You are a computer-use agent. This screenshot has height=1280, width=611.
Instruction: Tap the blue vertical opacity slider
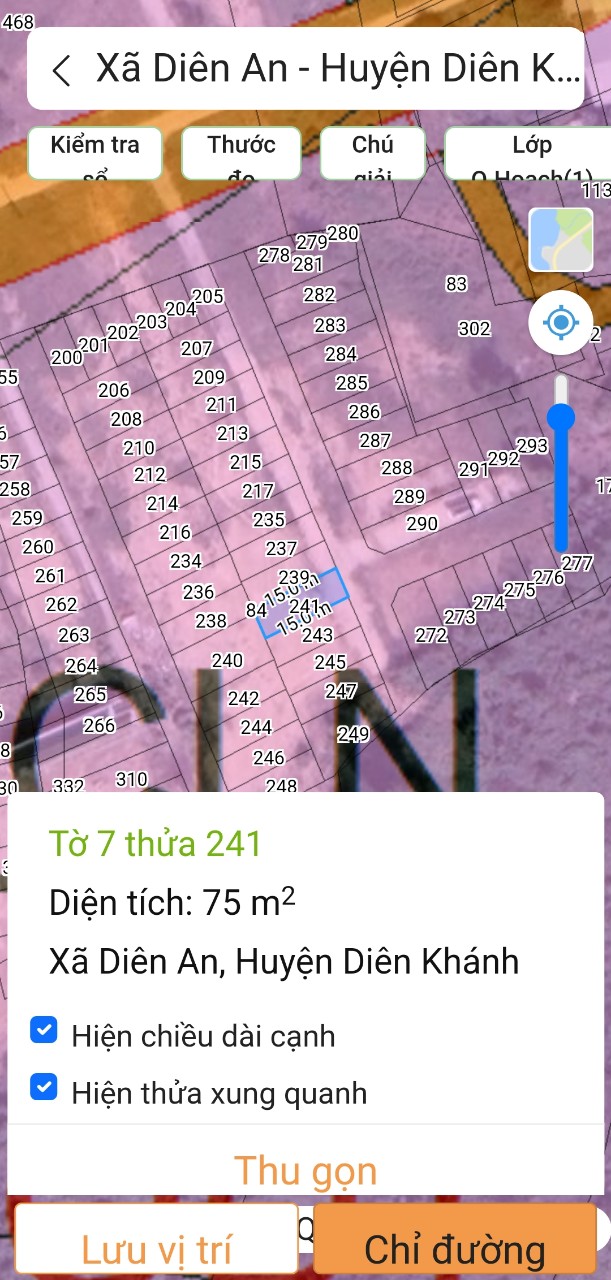click(x=562, y=462)
